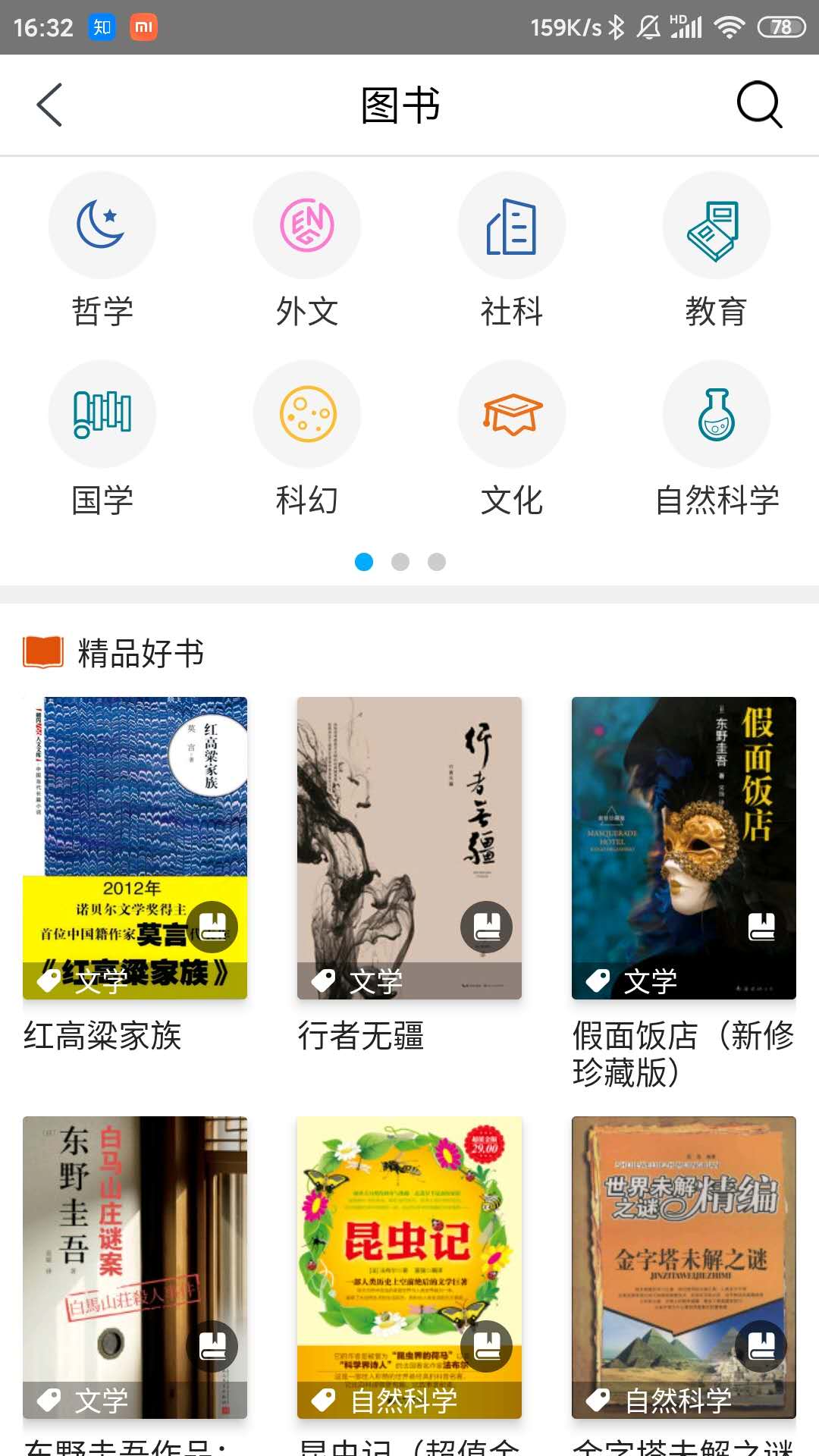This screenshot has height=1456, width=819.
Task: Open the 外文 (Foreign Language) category icon
Action: click(307, 225)
